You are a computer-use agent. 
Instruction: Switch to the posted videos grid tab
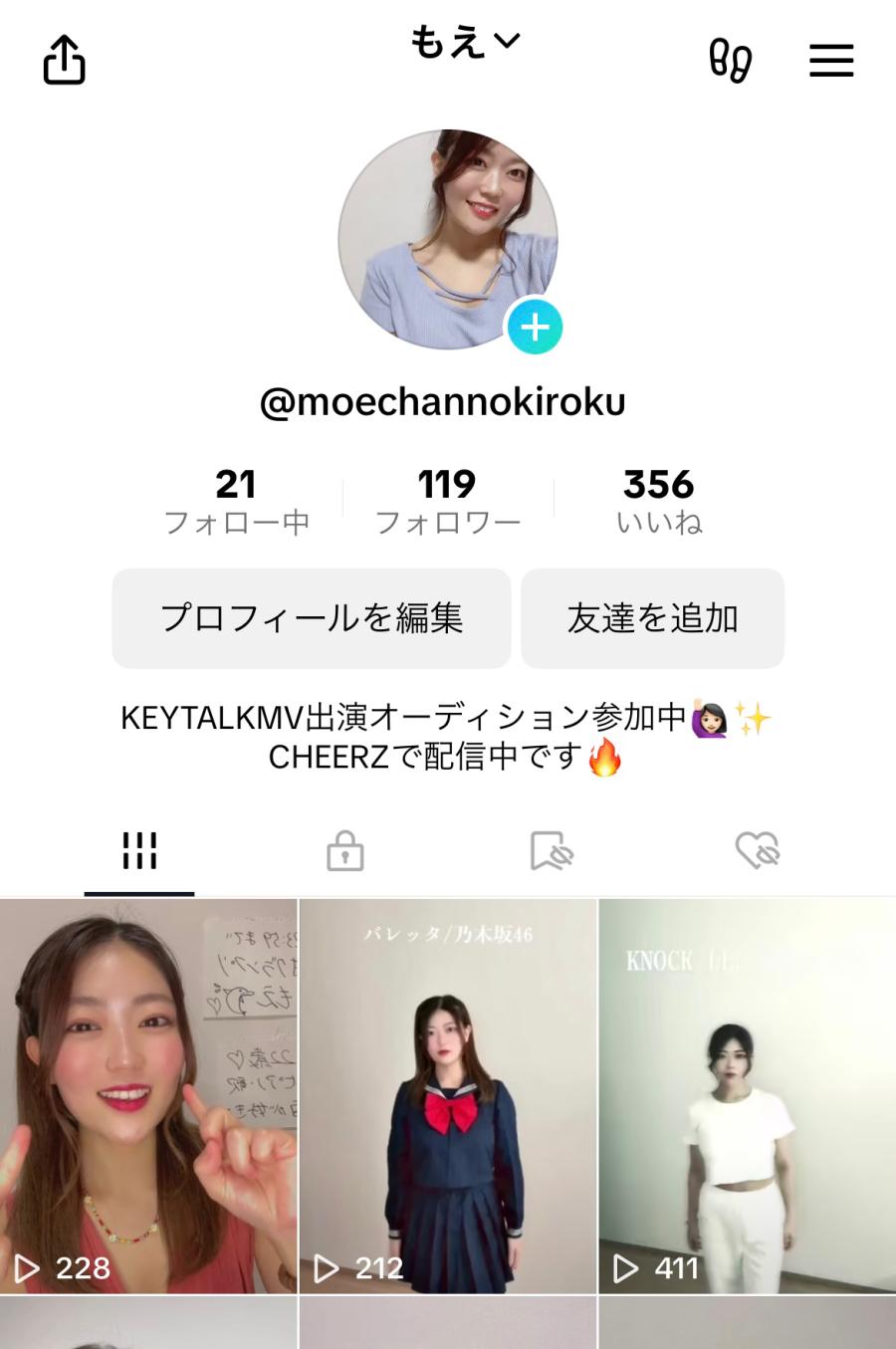click(139, 851)
